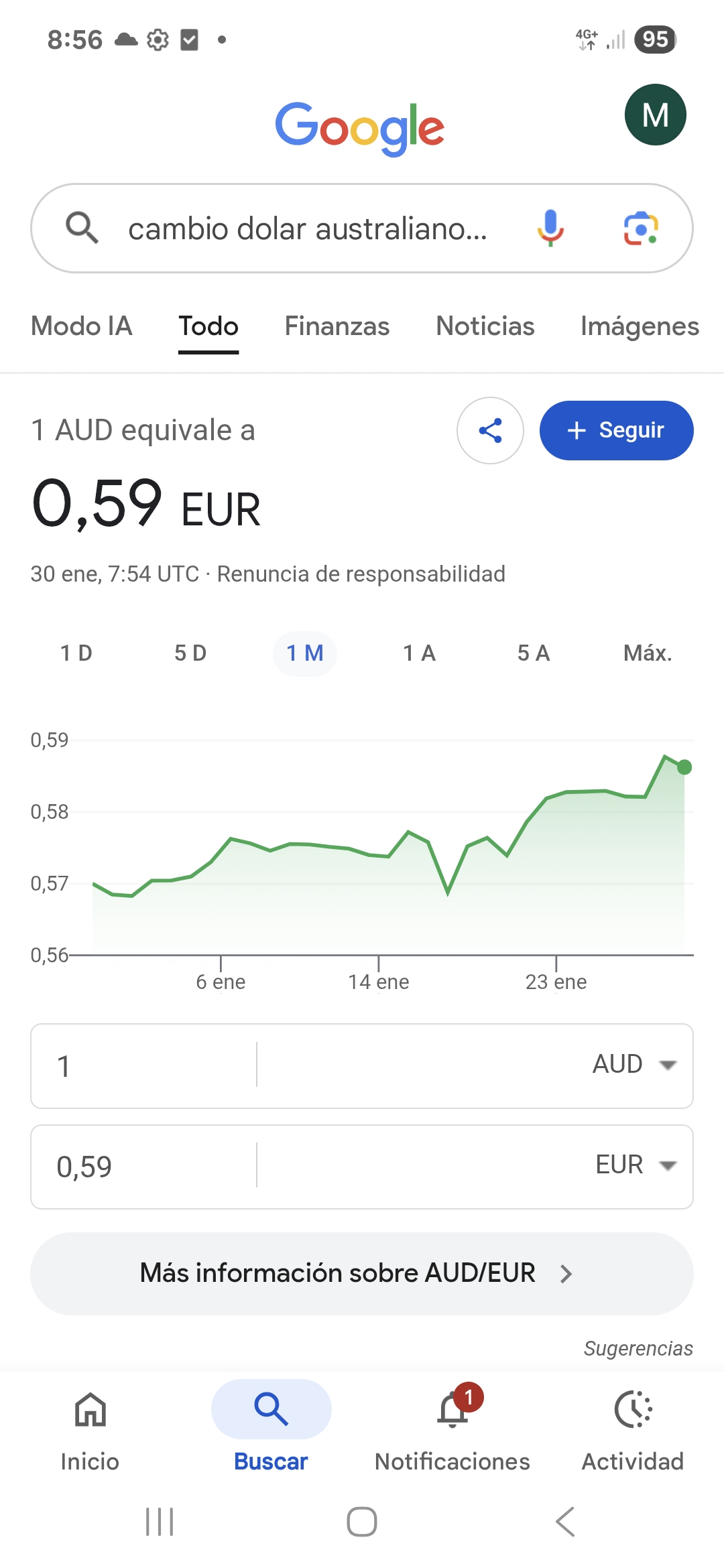Tap the voice search microphone
724x1568 pixels.
point(550,228)
